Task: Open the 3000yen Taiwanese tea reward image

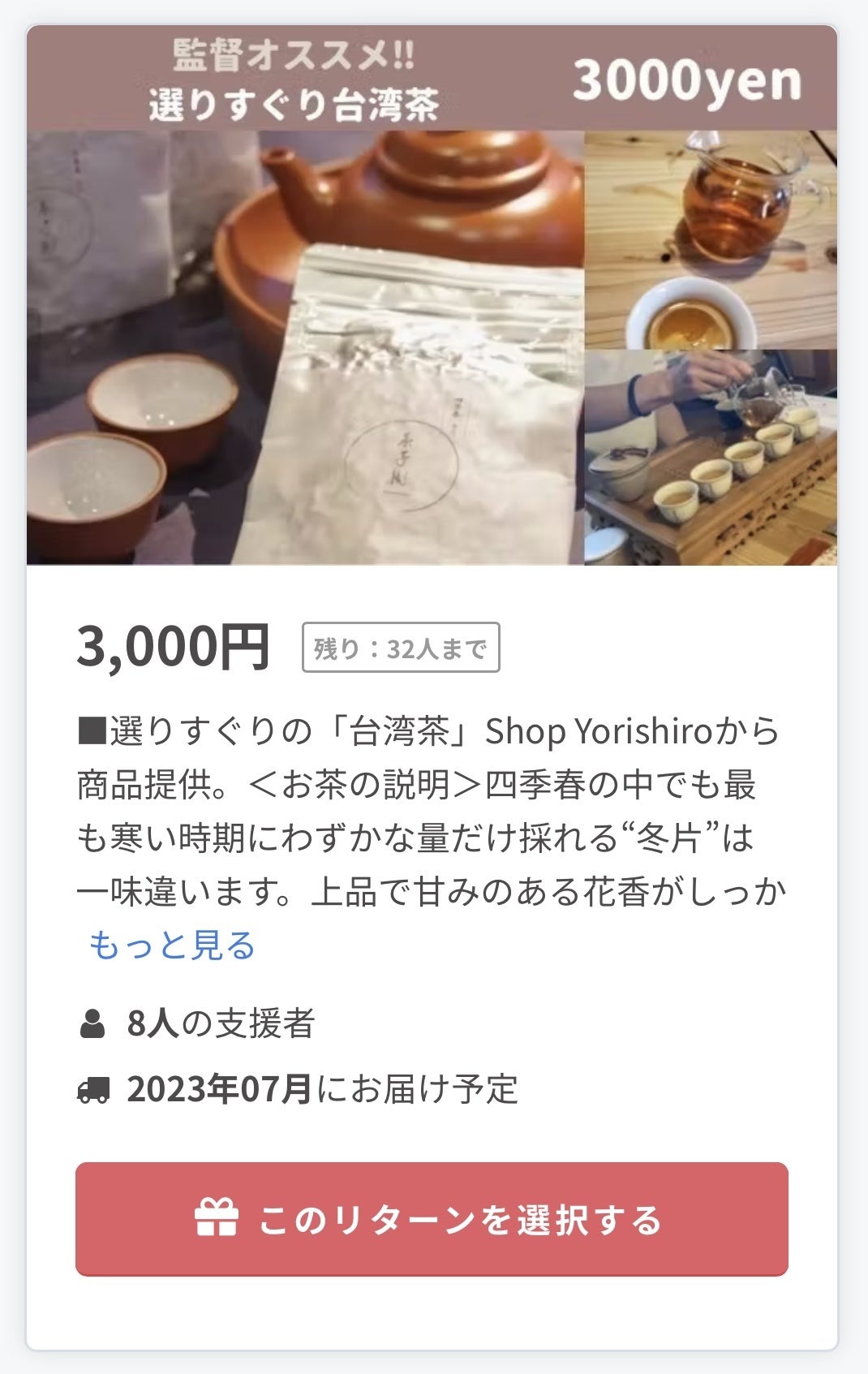Action: coord(432,295)
